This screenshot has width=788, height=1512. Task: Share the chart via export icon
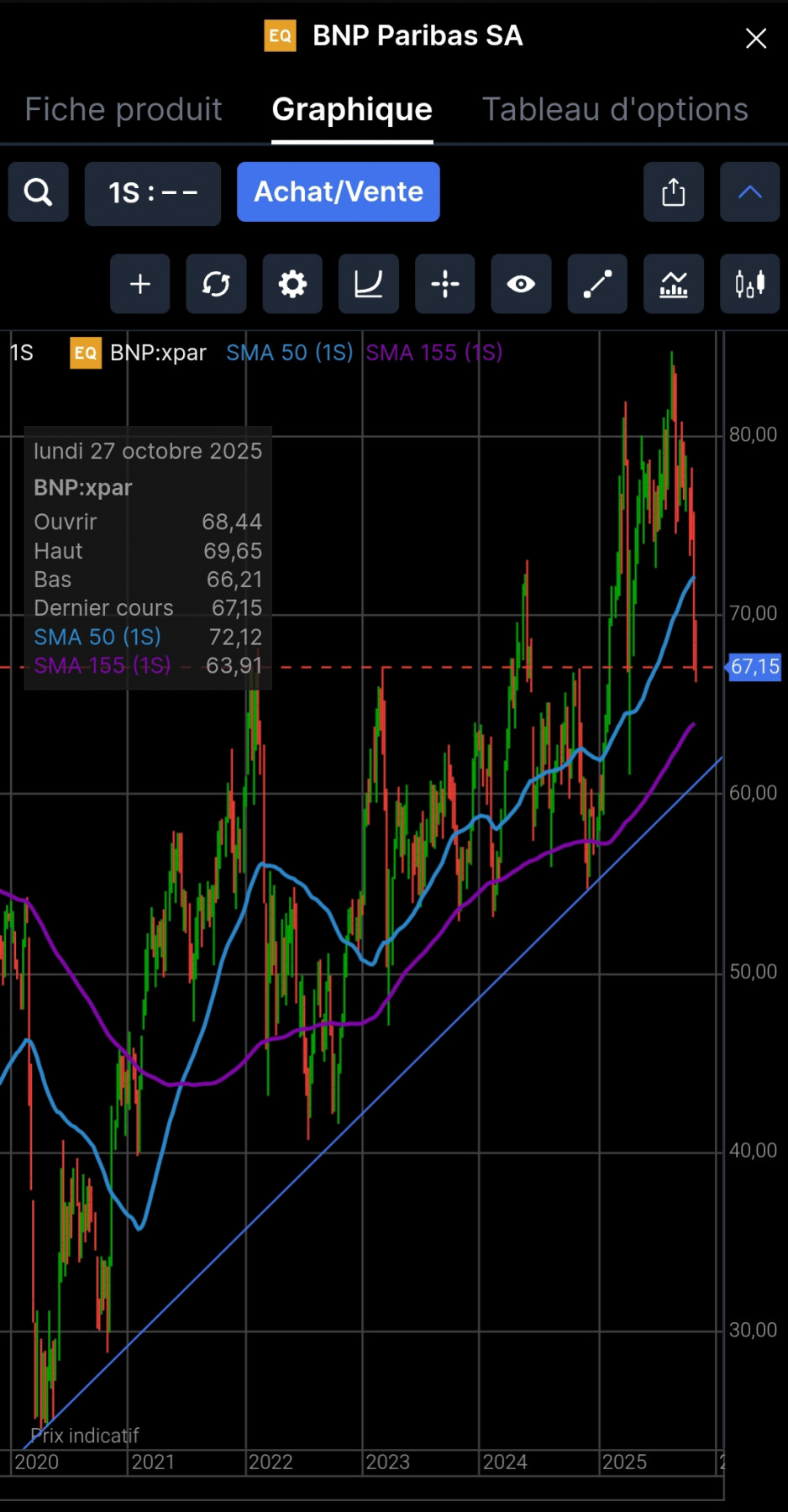673,192
